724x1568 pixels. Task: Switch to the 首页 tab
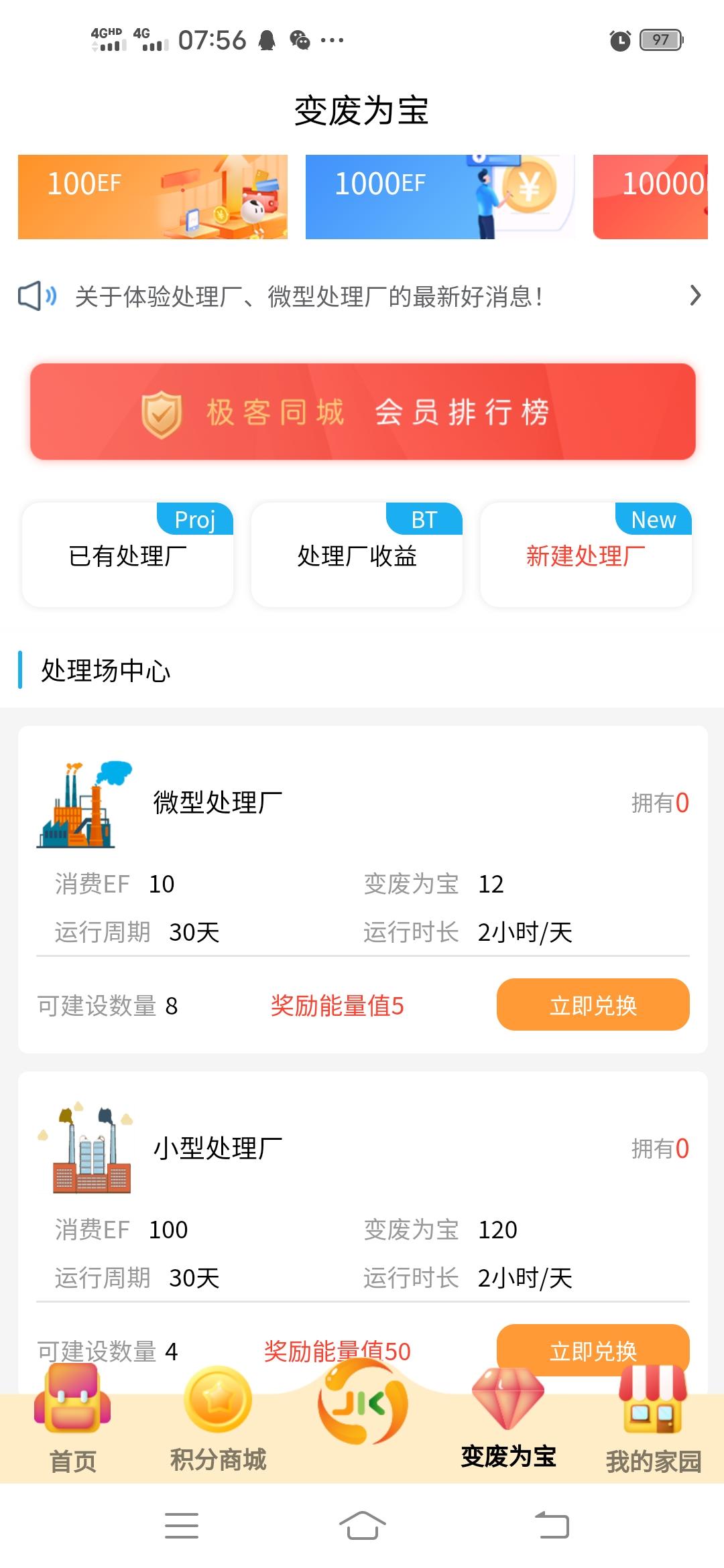click(x=72, y=1421)
